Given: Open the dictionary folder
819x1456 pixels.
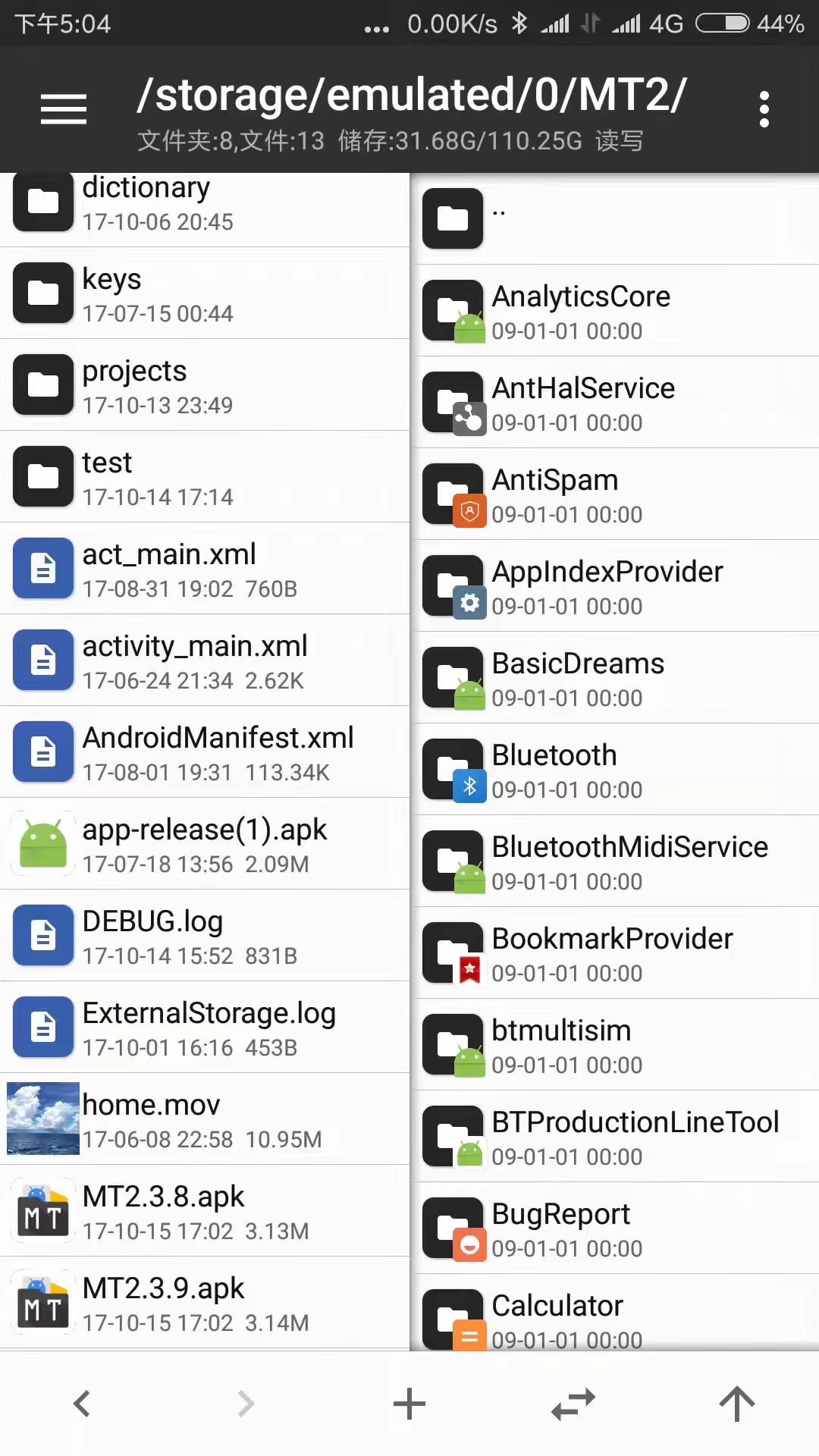Looking at the screenshot, I should coord(205,202).
